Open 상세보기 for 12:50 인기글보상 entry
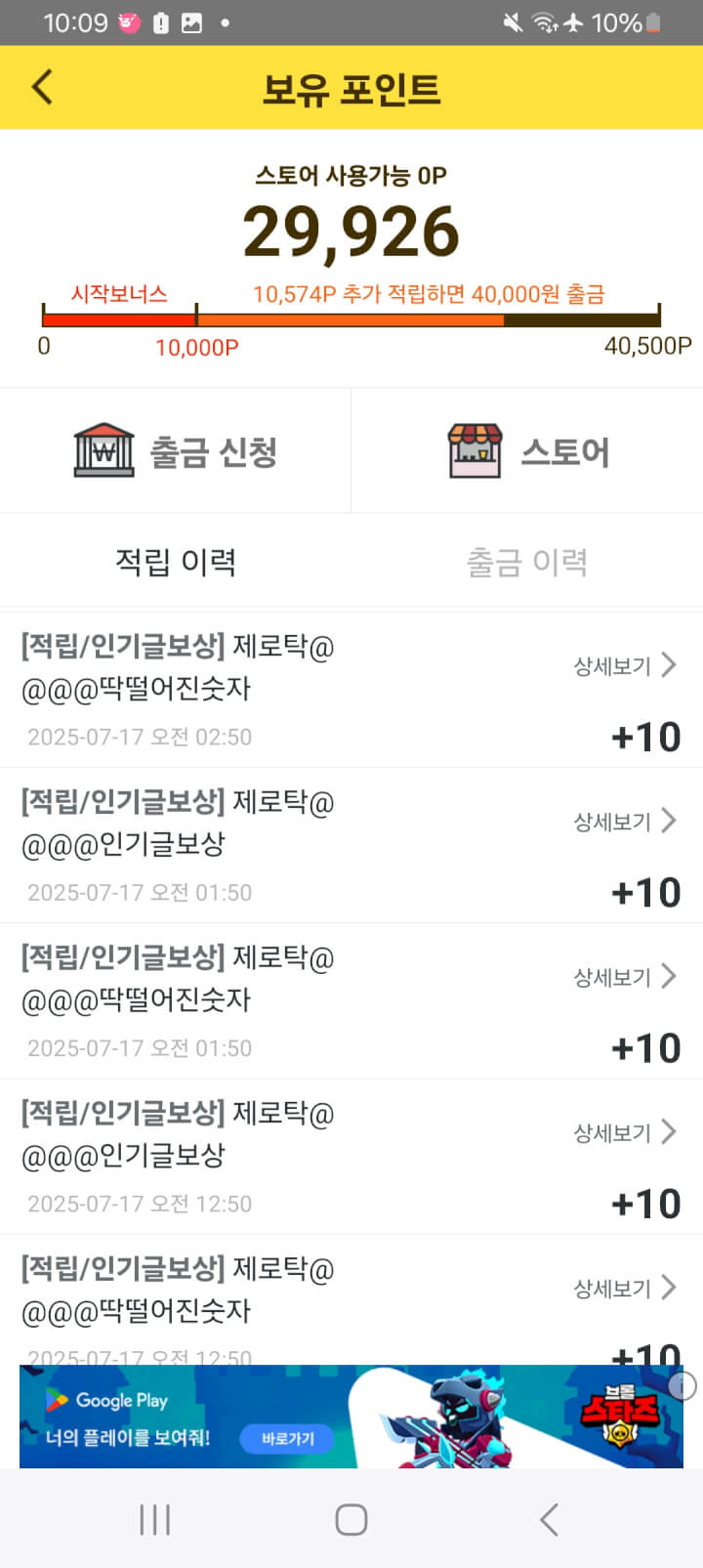The height and width of the screenshot is (1568, 703). click(625, 1132)
